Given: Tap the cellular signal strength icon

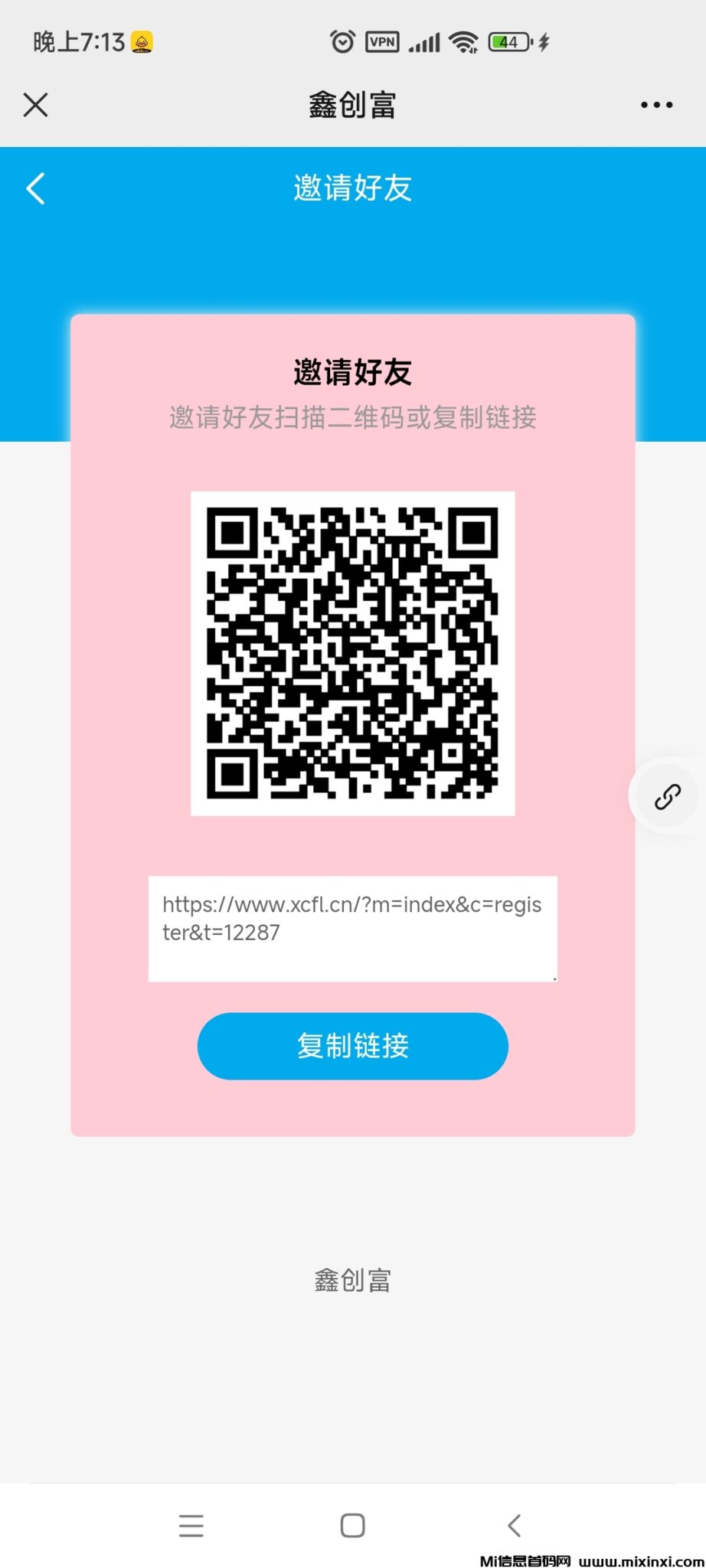Looking at the screenshot, I should coord(423,42).
